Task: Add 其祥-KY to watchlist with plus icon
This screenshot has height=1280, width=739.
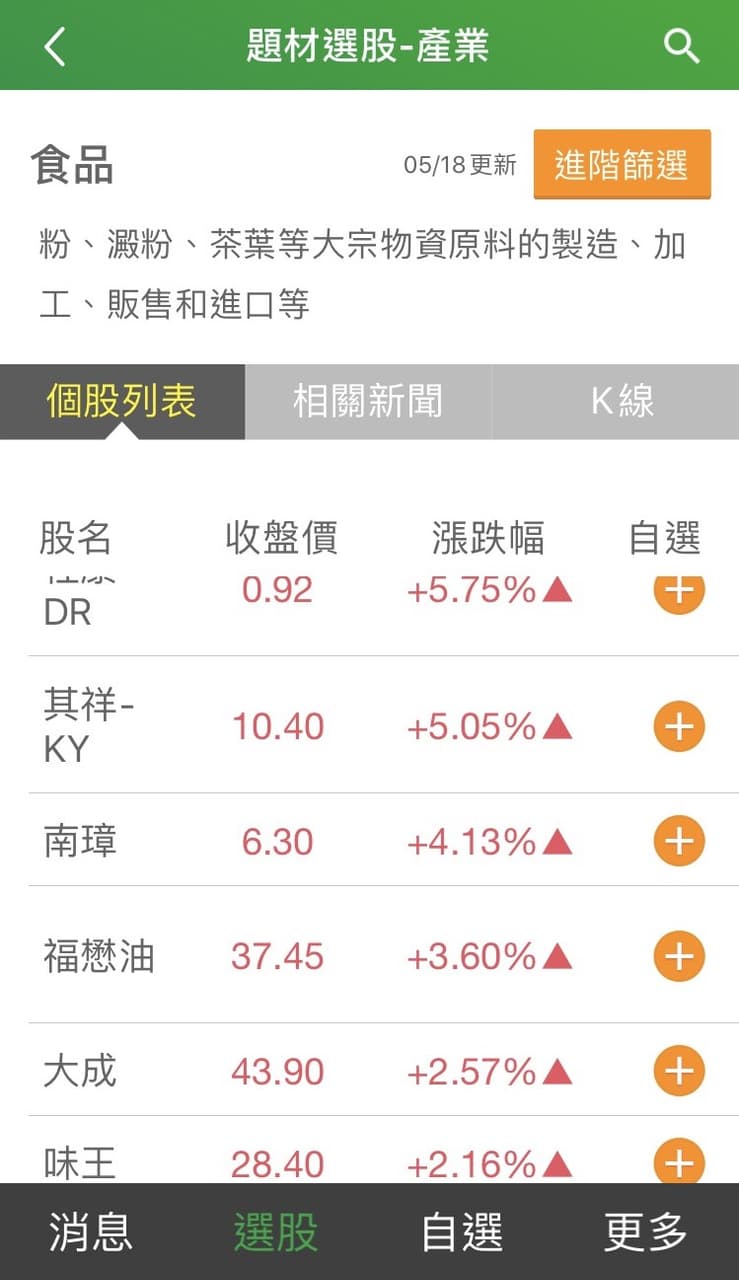Action: [x=678, y=726]
